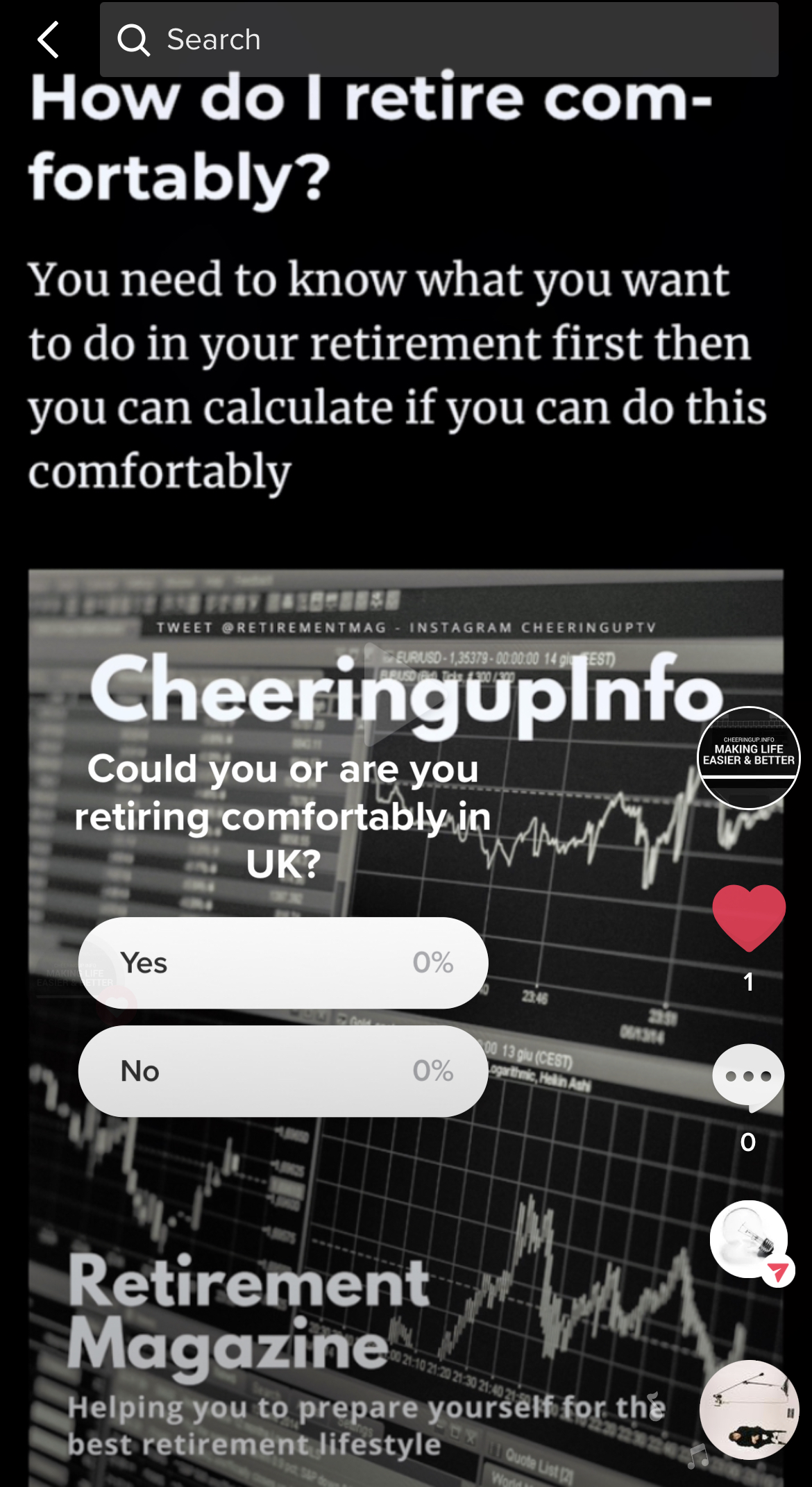
Task: Like this video with the heart
Action: [749, 918]
